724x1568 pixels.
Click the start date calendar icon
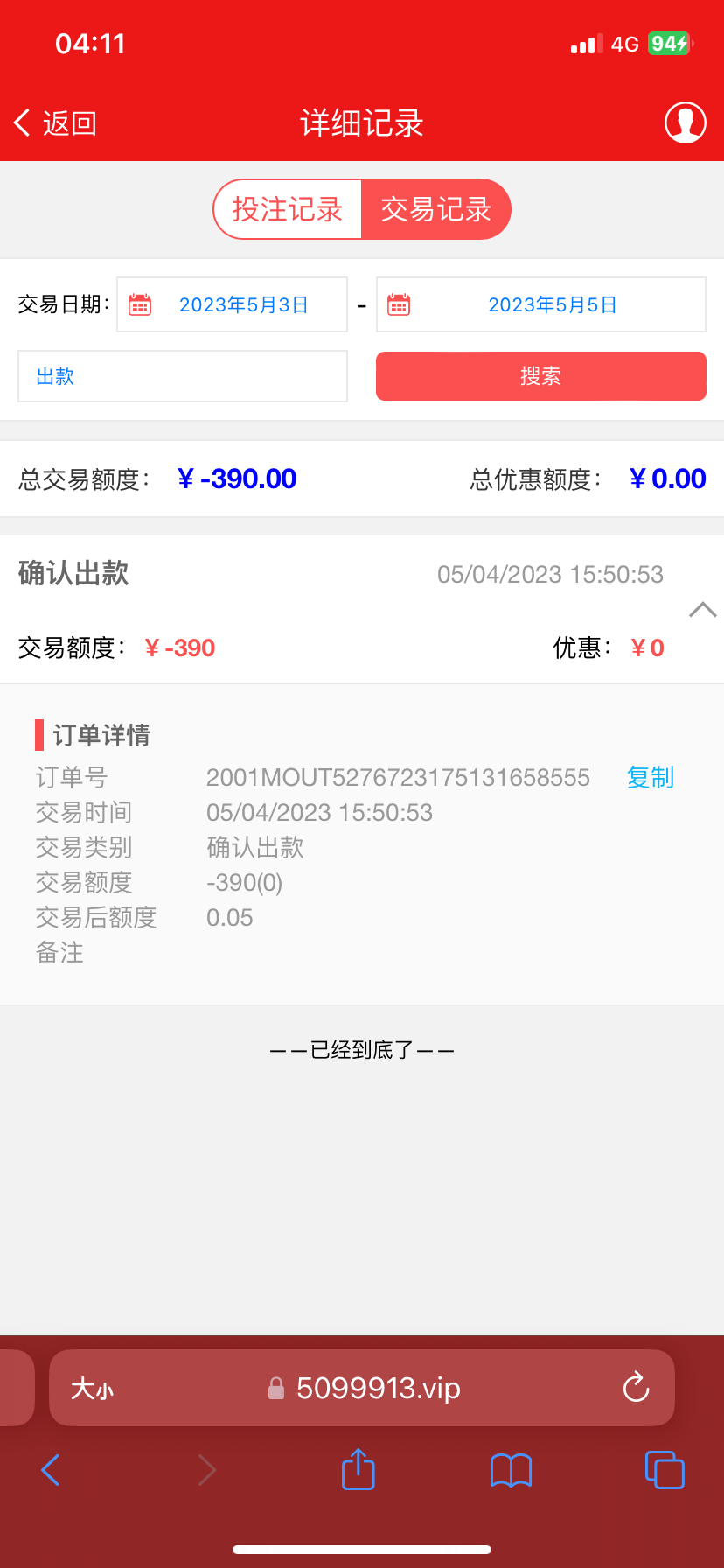click(140, 304)
